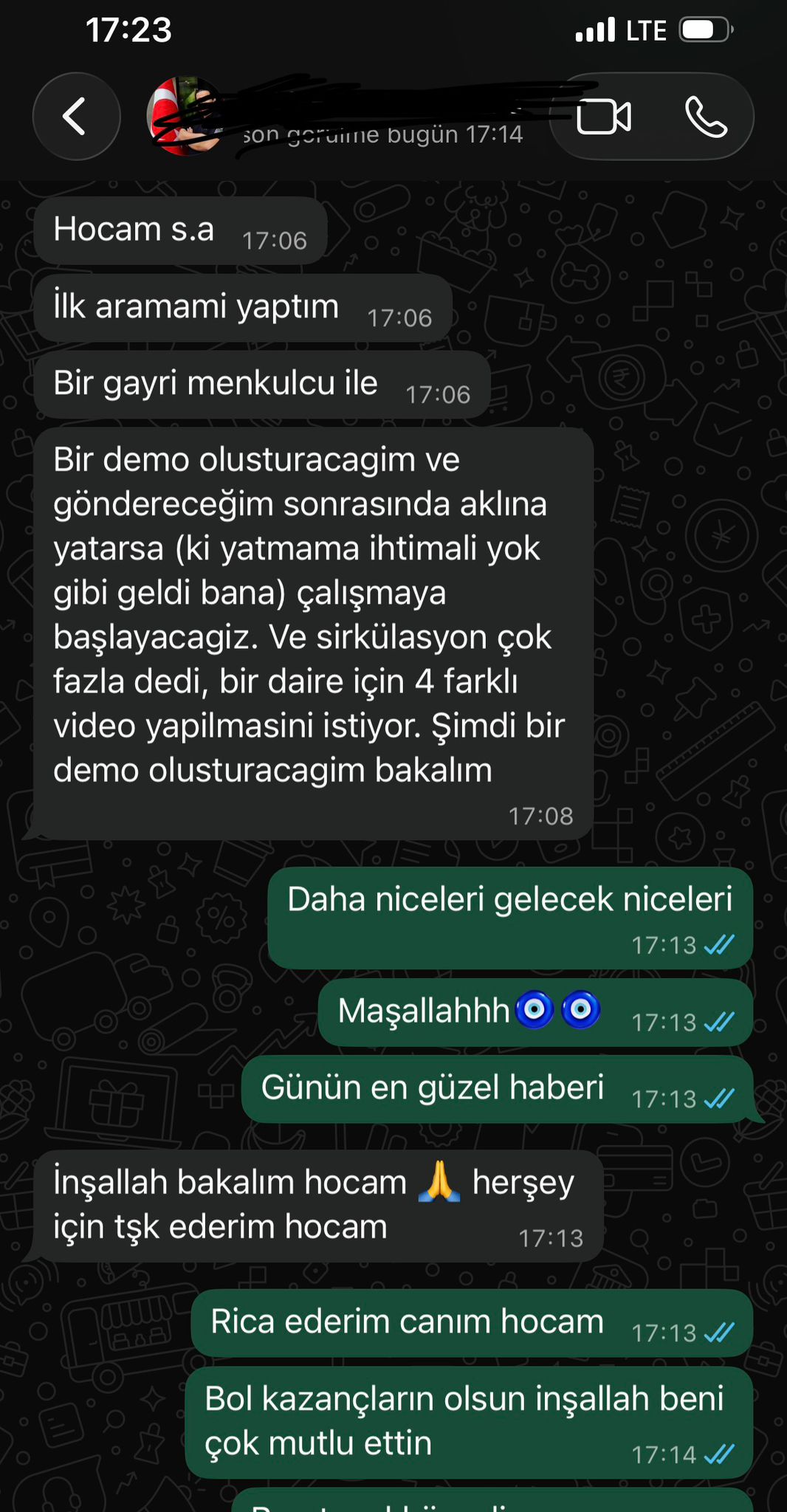This screenshot has width=787, height=1512.
Task: Tap the long demo message sent at 17:08
Action: point(310,635)
